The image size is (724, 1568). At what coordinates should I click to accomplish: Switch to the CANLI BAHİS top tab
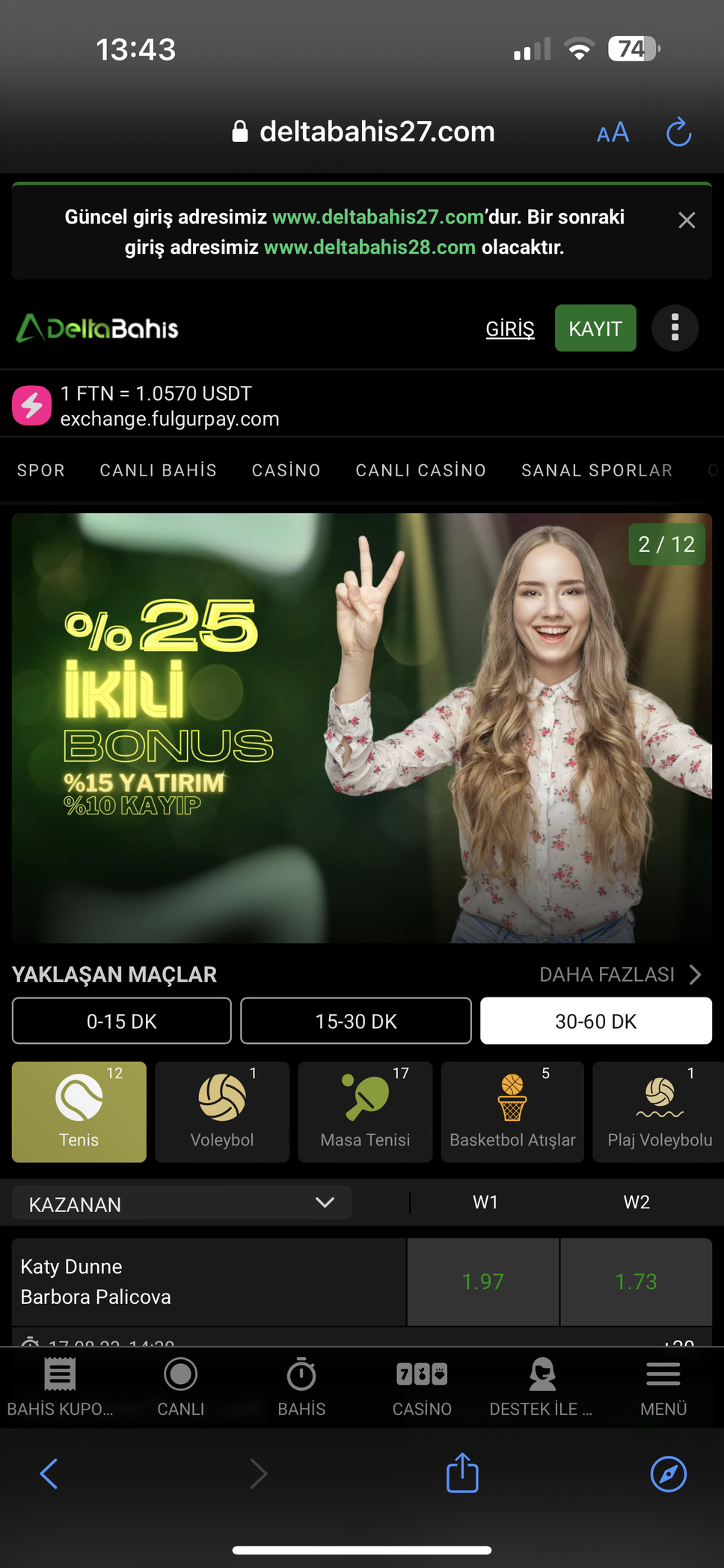tap(158, 470)
